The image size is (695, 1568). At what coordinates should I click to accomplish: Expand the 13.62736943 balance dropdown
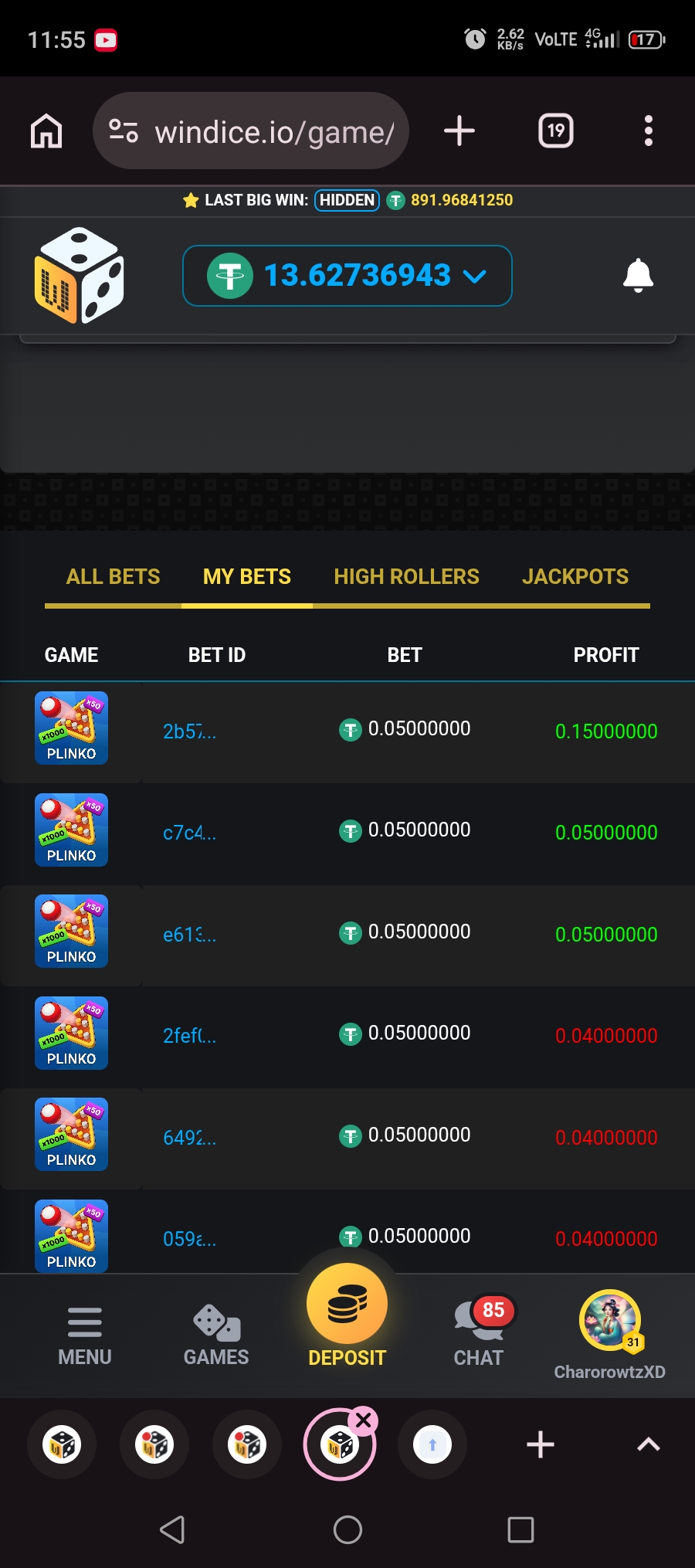347,276
